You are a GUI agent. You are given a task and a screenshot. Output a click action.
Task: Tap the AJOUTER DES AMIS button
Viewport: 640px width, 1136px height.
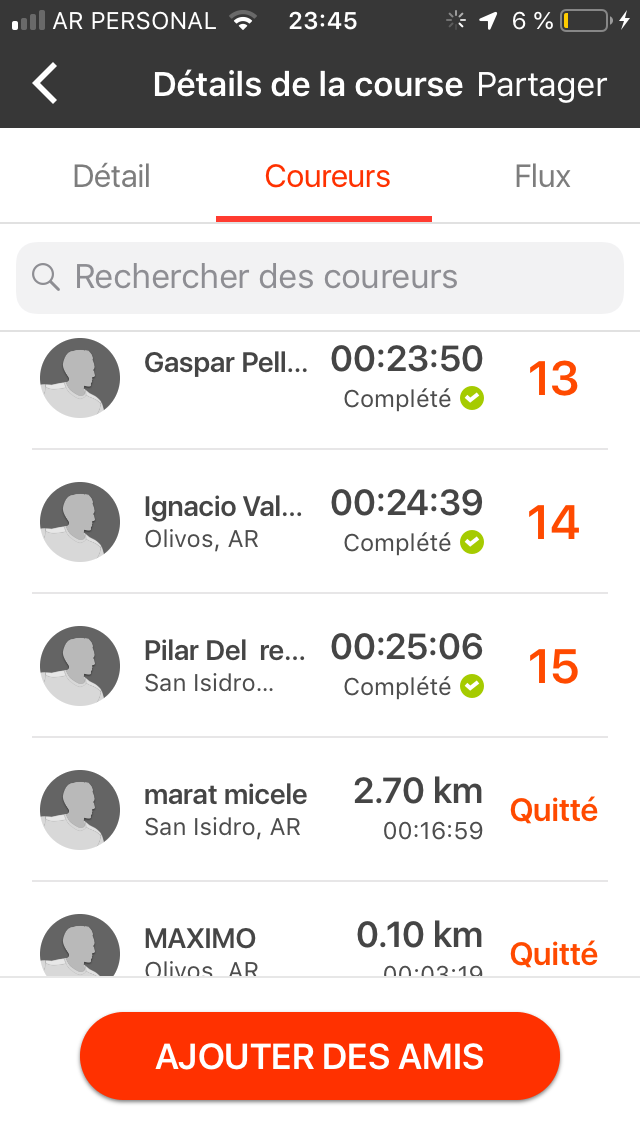pos(320,1056)
